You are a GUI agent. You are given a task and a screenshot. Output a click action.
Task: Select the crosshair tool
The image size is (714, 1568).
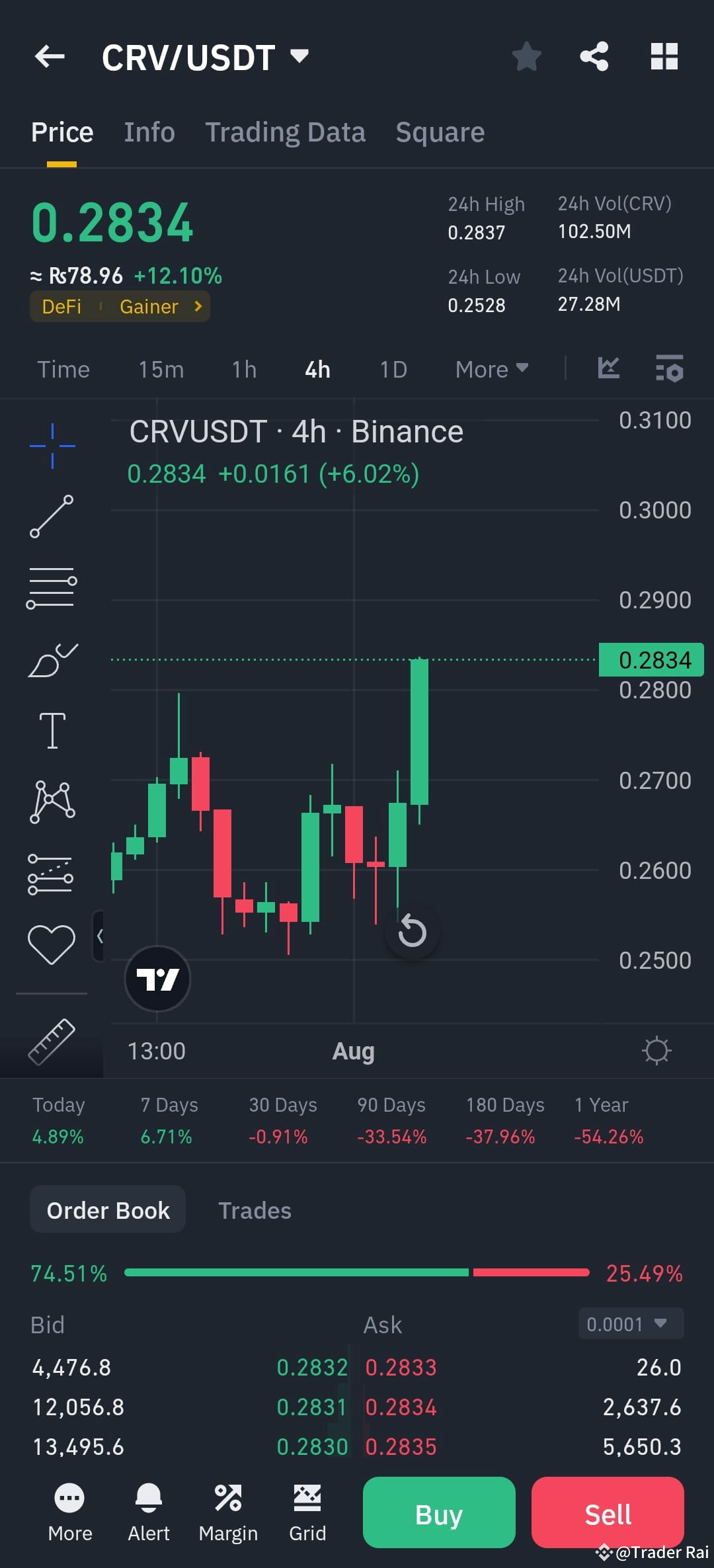pyautogui.click(x=52, y=445)
